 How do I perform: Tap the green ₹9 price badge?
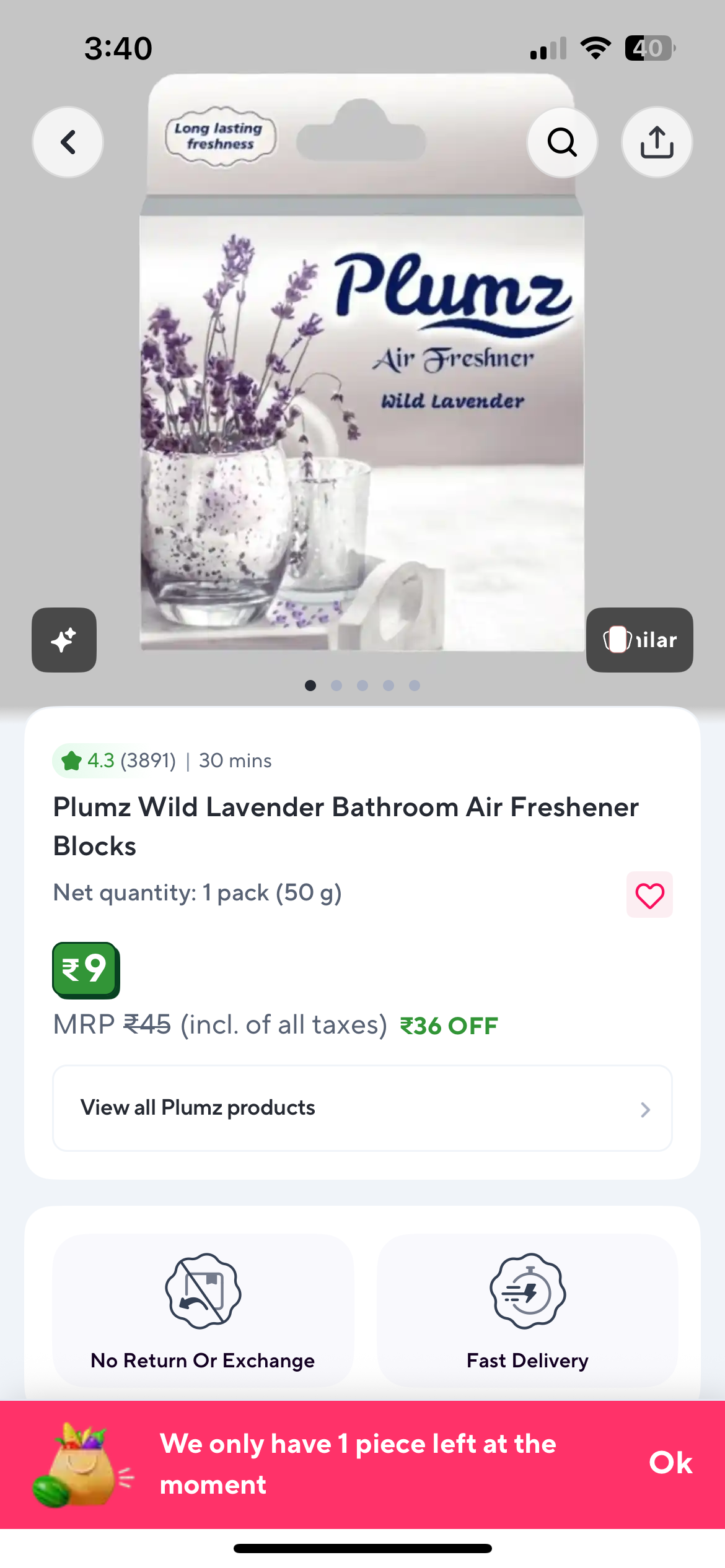point(86,970)
